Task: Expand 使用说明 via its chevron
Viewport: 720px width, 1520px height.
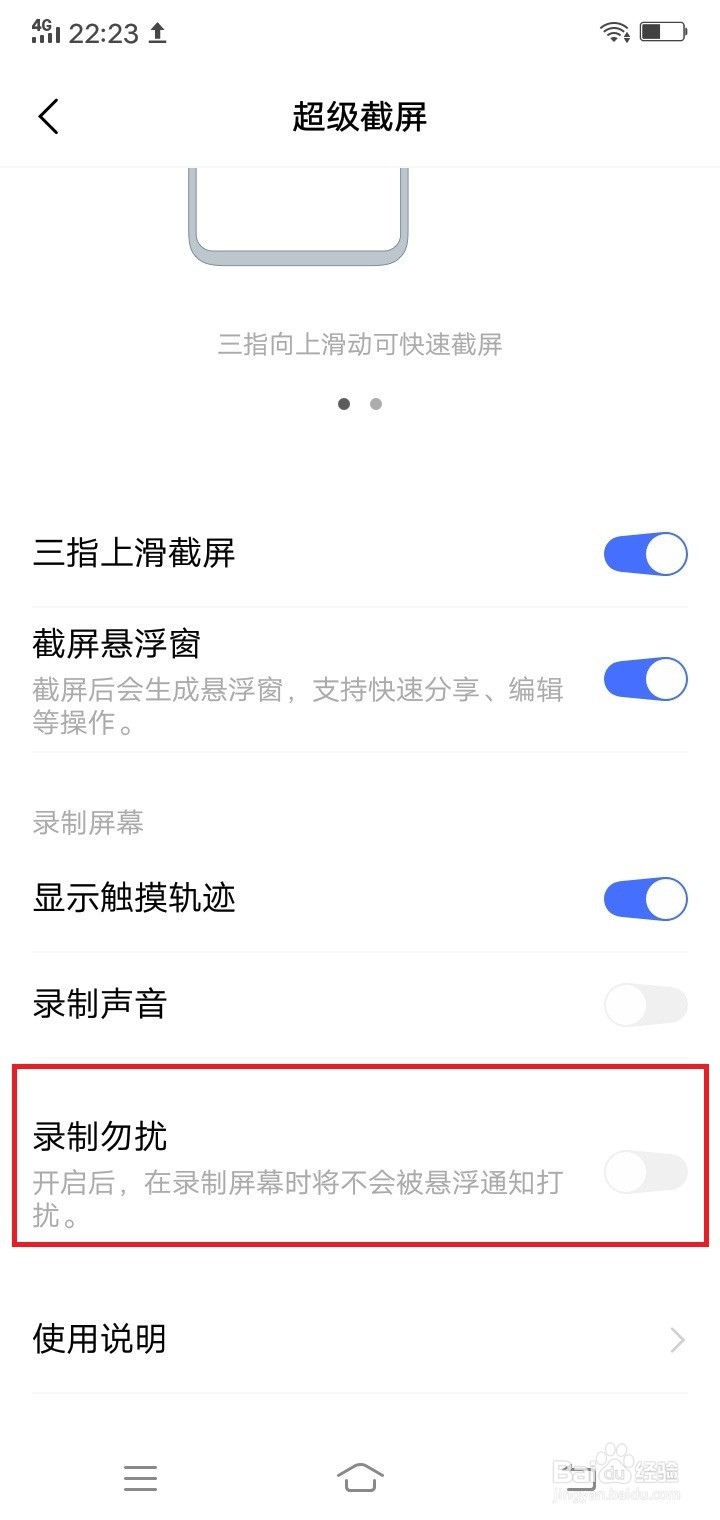Action: [679, 1339]
